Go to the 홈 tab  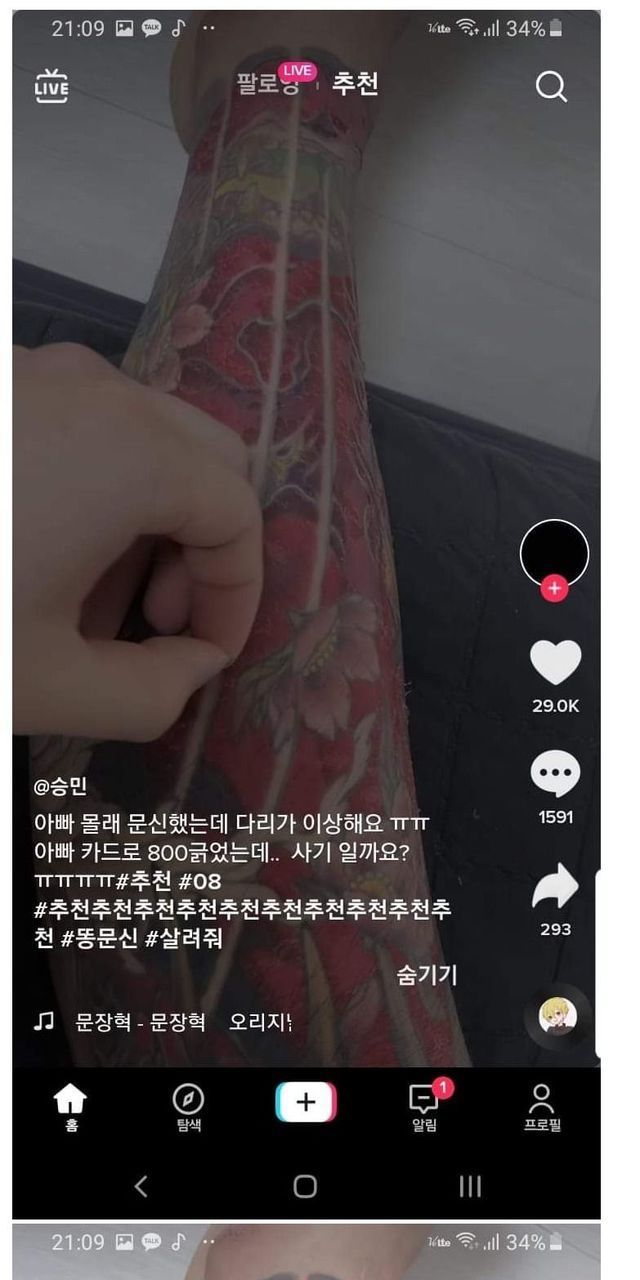pyautogui.click(x=70, y=1108)
